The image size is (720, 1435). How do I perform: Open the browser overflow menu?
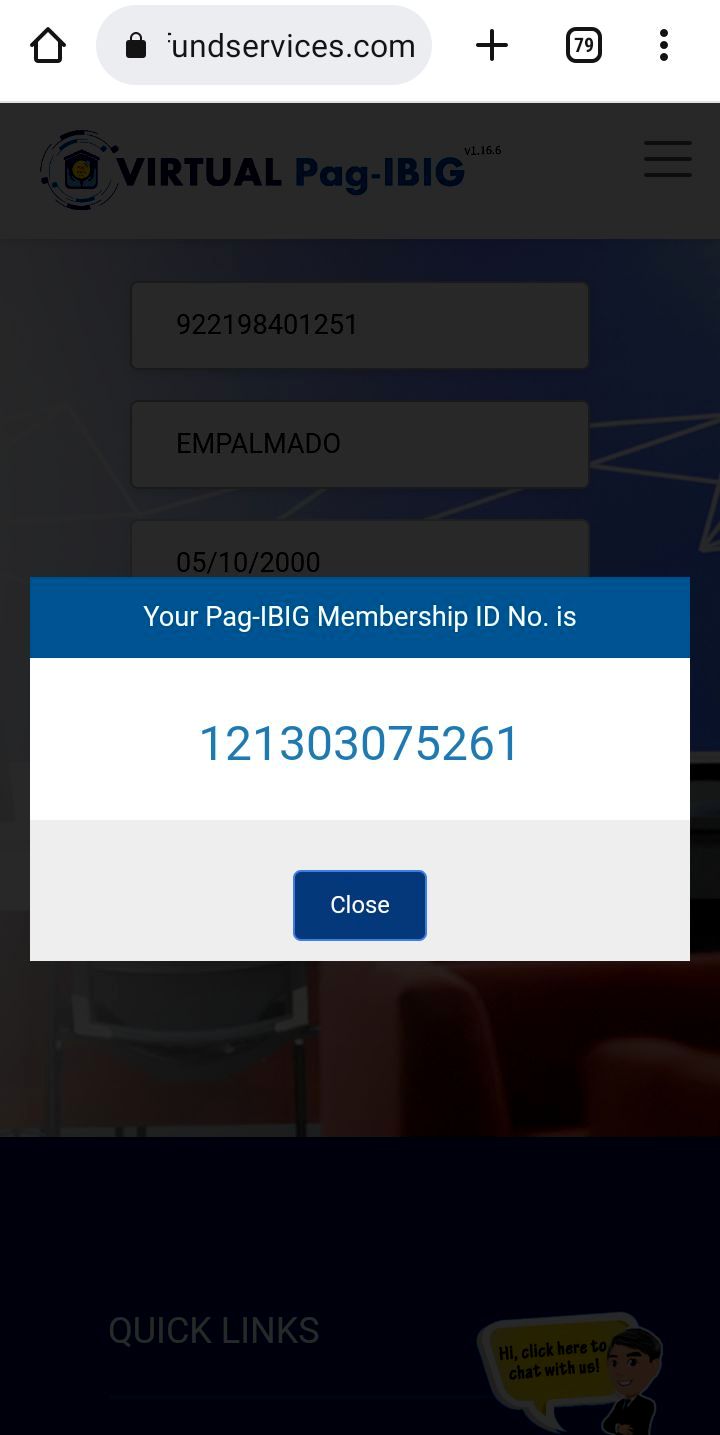pyautogui.click(x=663, y=46)
